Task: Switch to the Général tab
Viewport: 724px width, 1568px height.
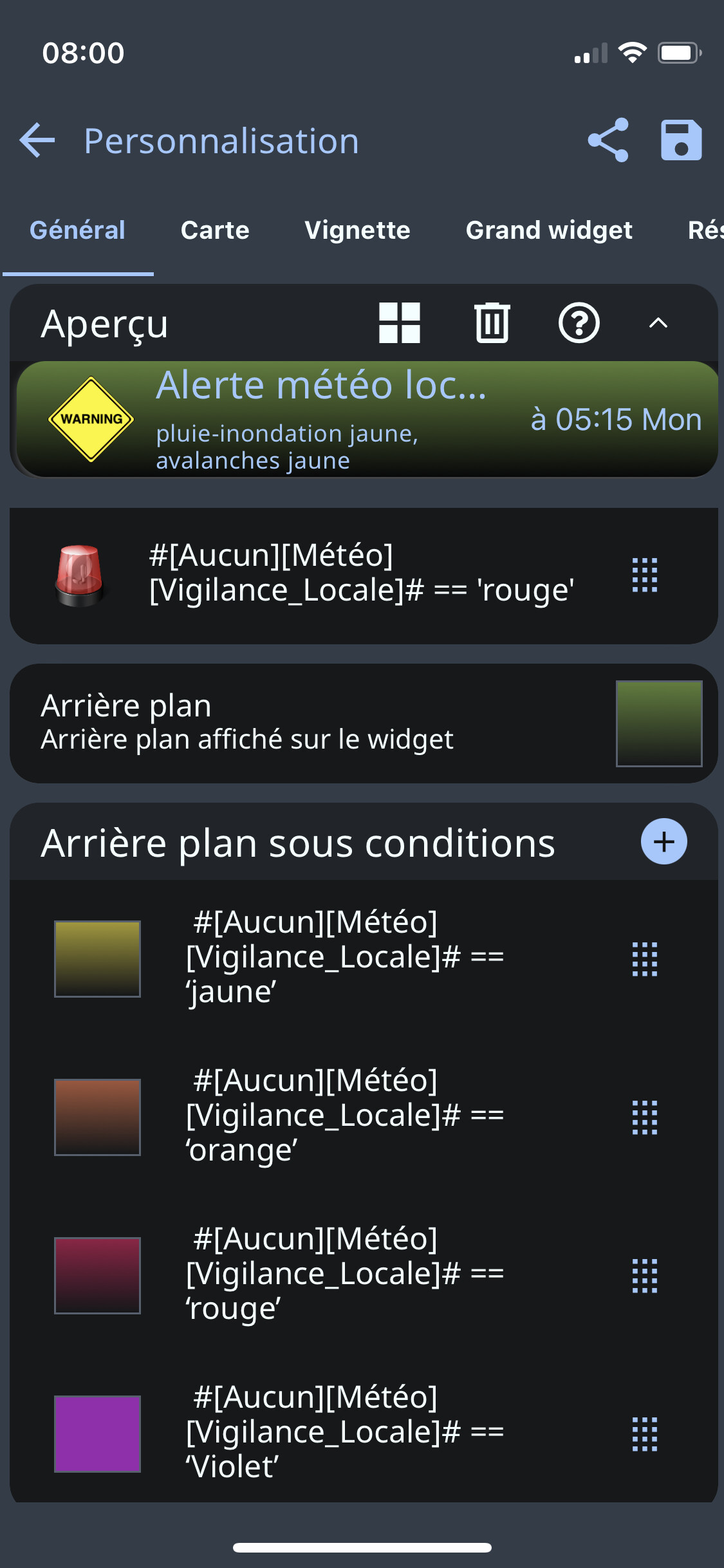Action: [x=77, y=230]
